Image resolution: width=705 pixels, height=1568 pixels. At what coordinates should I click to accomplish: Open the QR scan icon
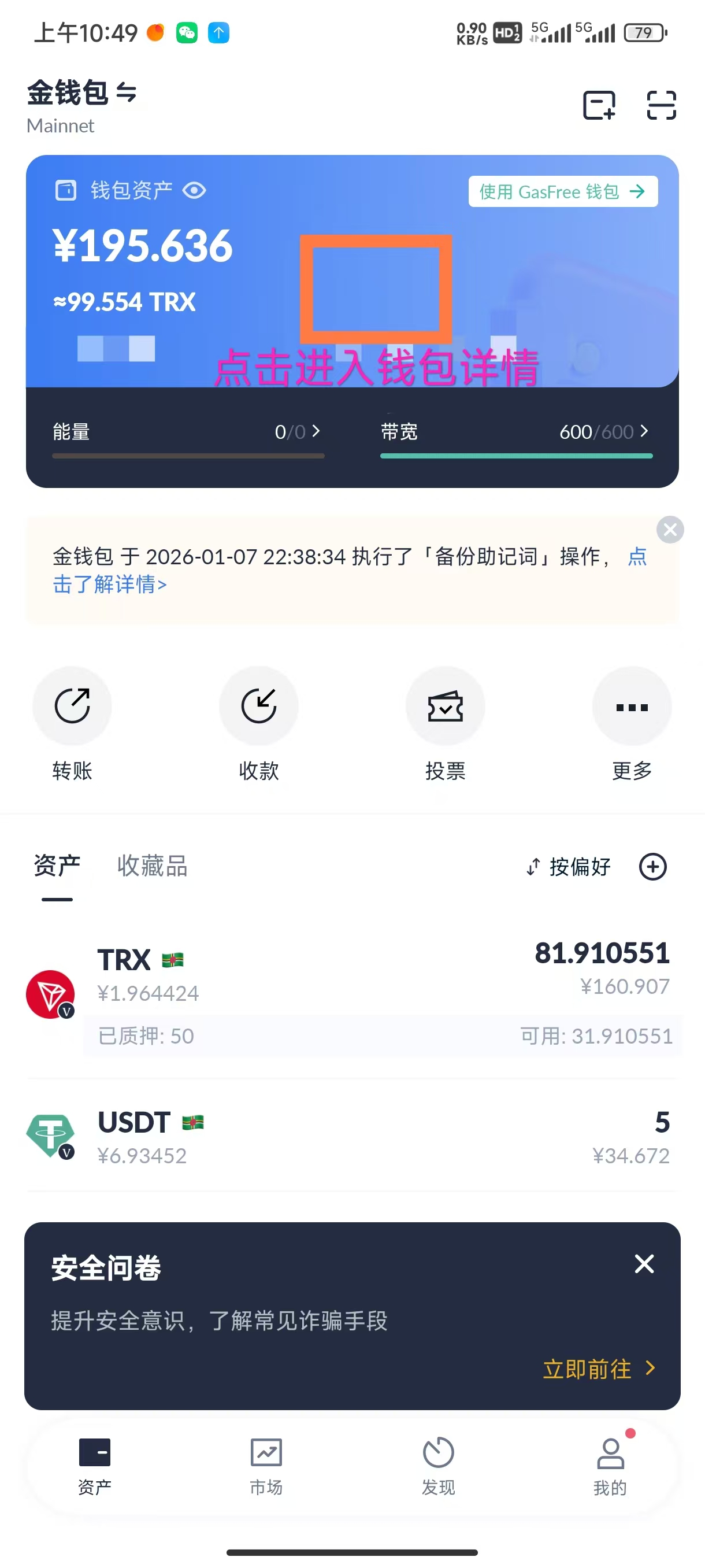tap(661, 105)
